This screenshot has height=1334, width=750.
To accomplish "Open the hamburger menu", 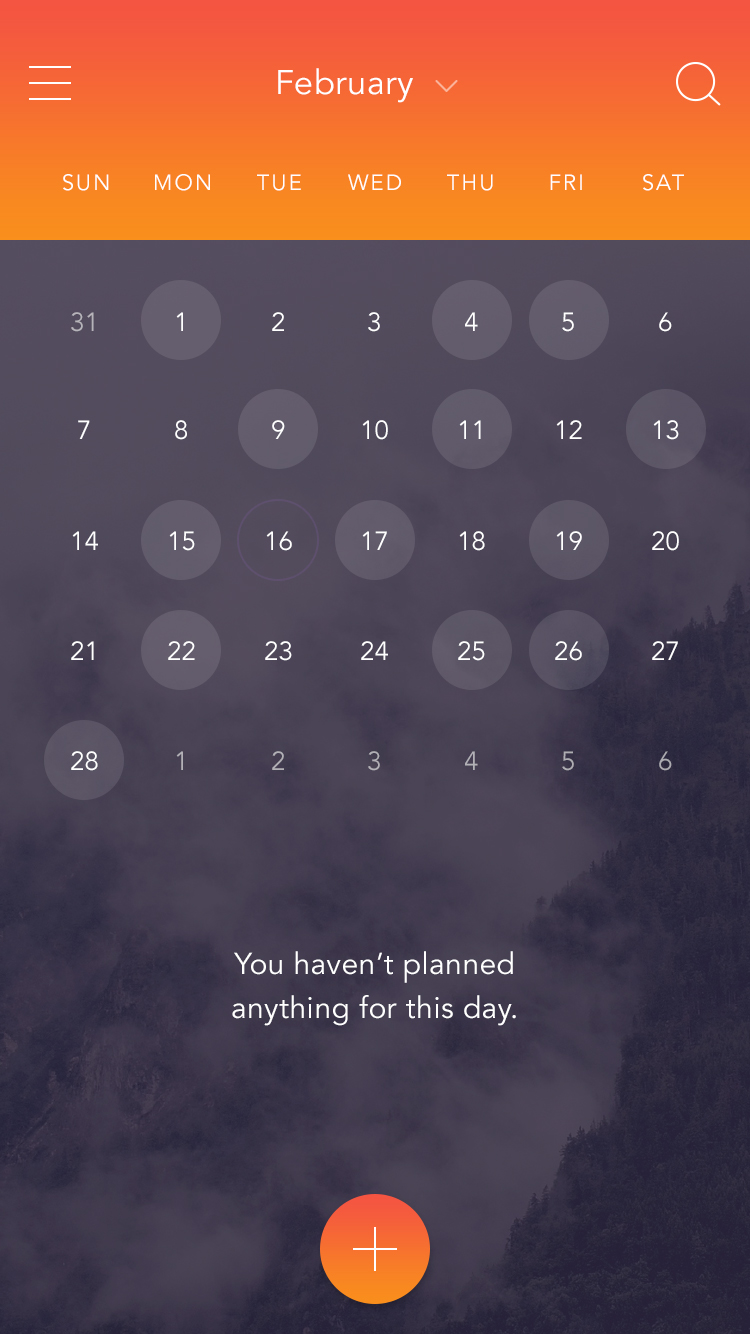I will (50, 83).
